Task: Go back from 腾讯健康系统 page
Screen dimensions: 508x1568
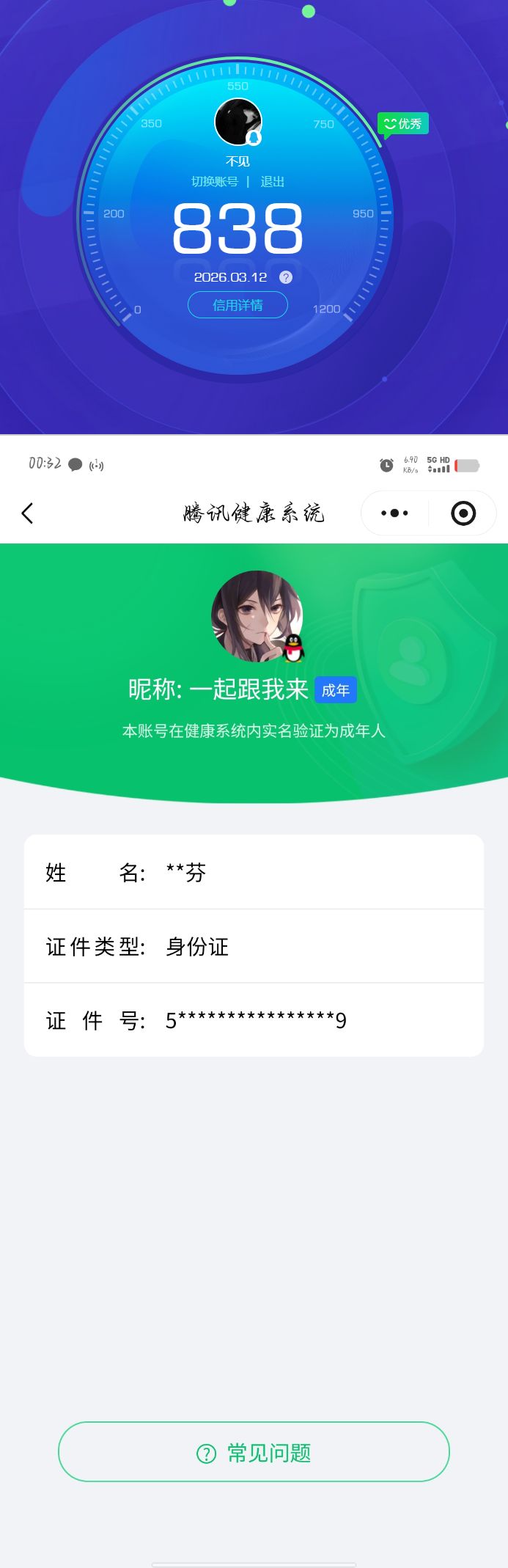Action: click(x=28, y=513)
